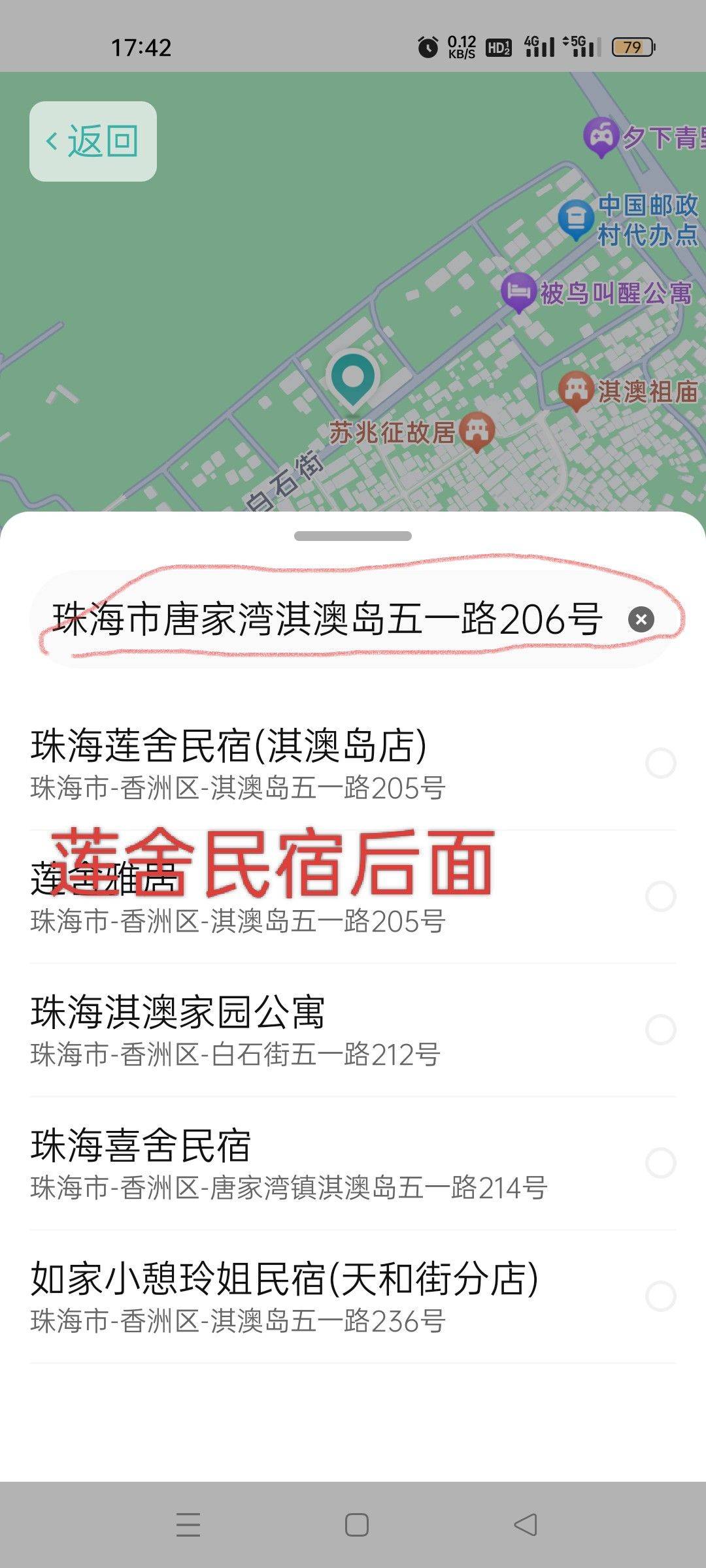Clear the address search field

641,619
